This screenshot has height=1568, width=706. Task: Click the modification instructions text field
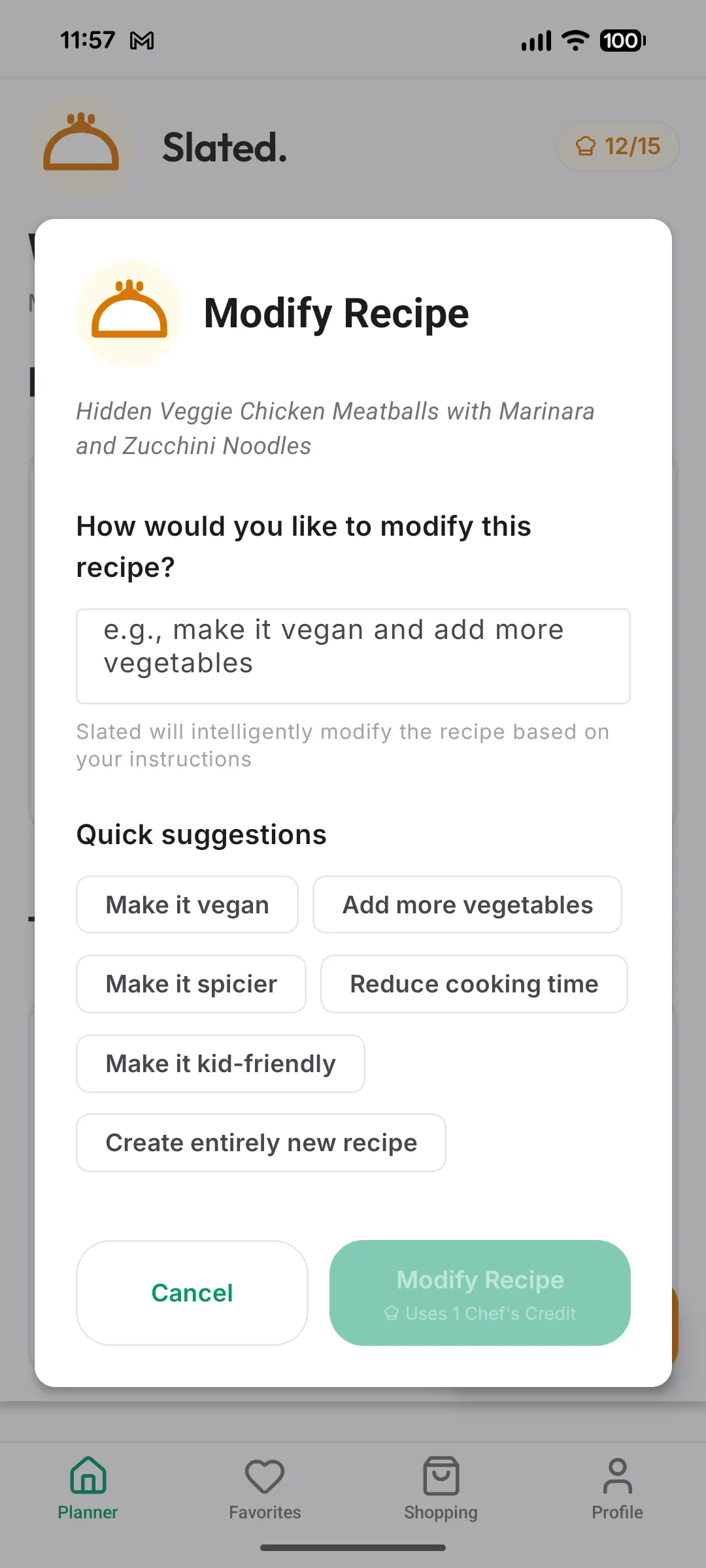[353, 656]
